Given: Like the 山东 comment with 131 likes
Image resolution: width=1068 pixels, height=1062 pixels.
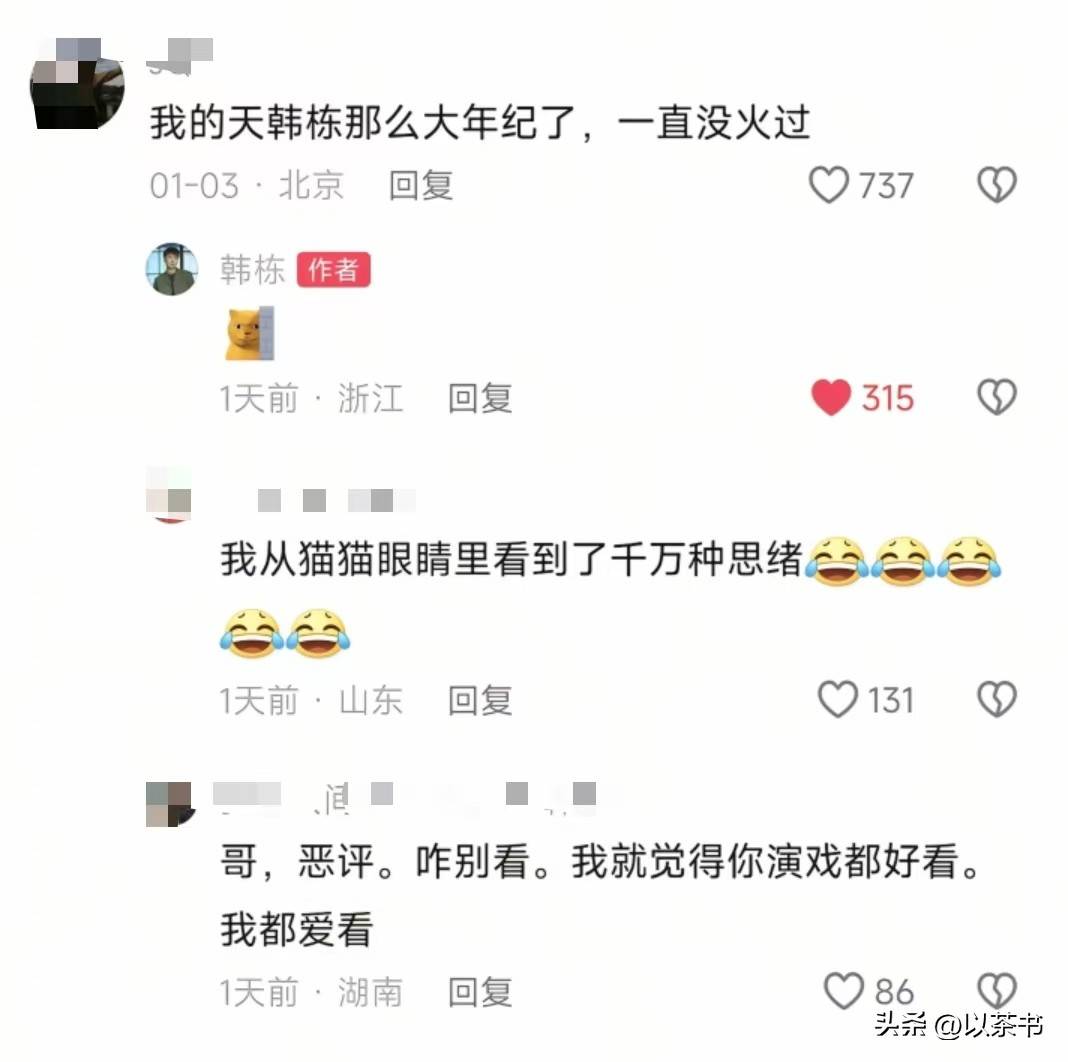Looking at the screenshot, I should [838, 699].
